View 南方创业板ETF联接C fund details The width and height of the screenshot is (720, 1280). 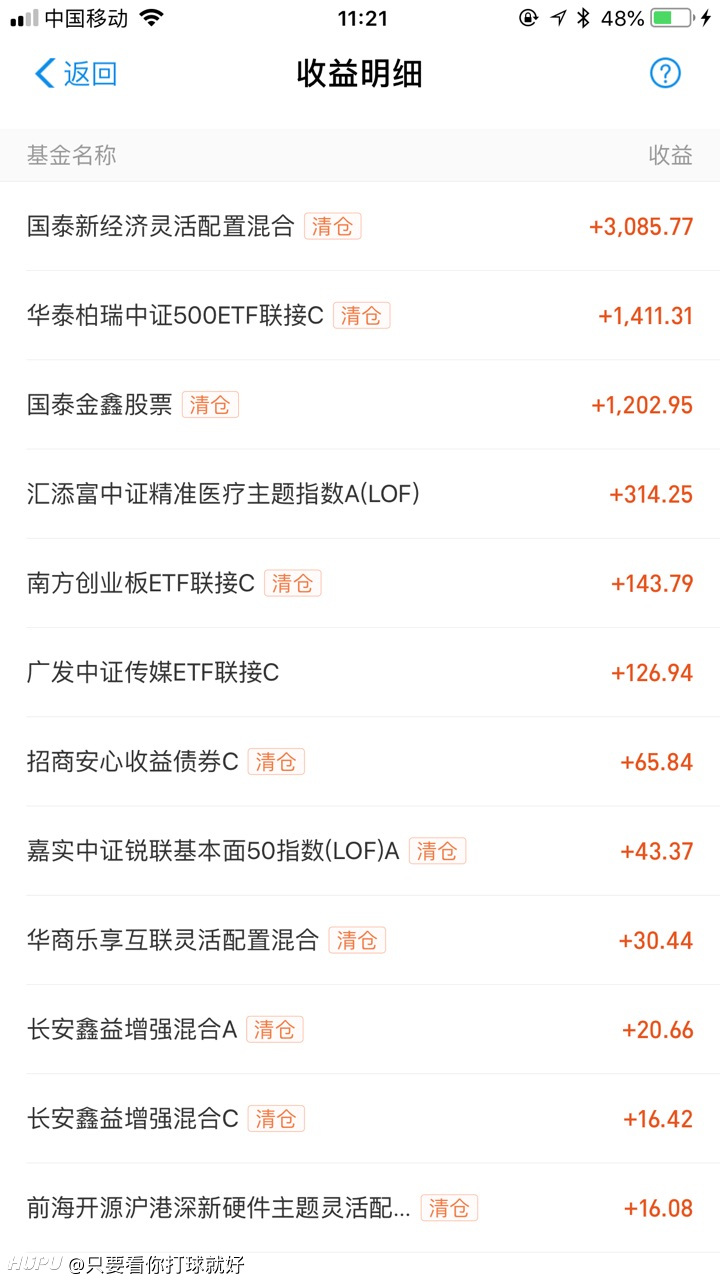point(360,583)
